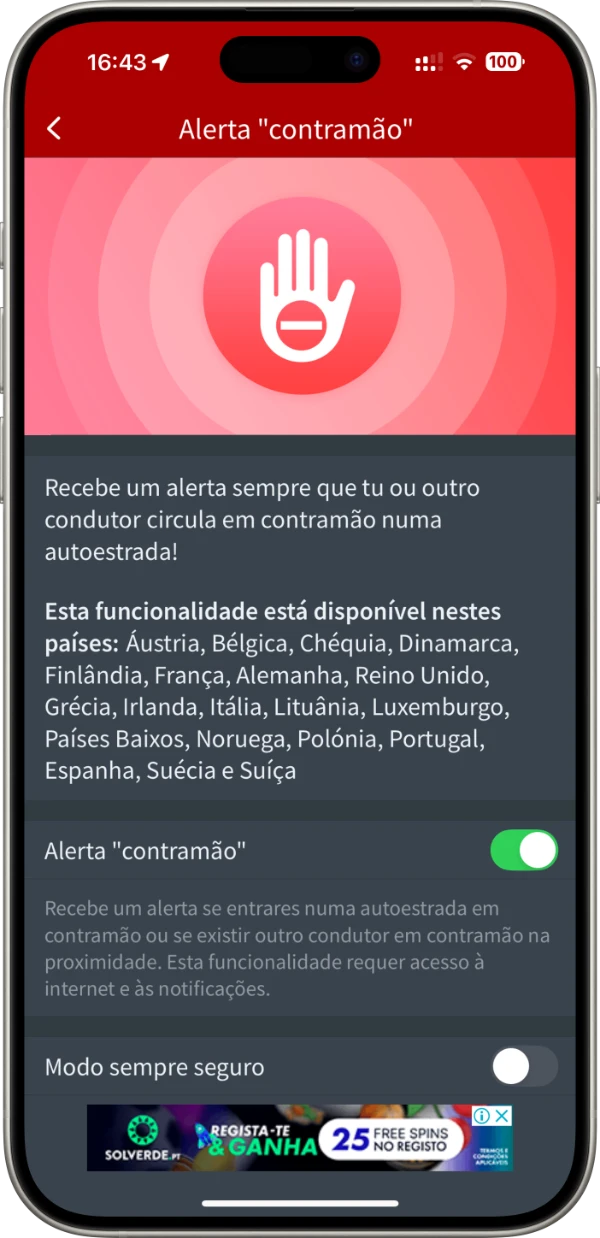600x1238 pixels.
Task: Disable the Alerta "contramão" switch
Action: (523, 851)
